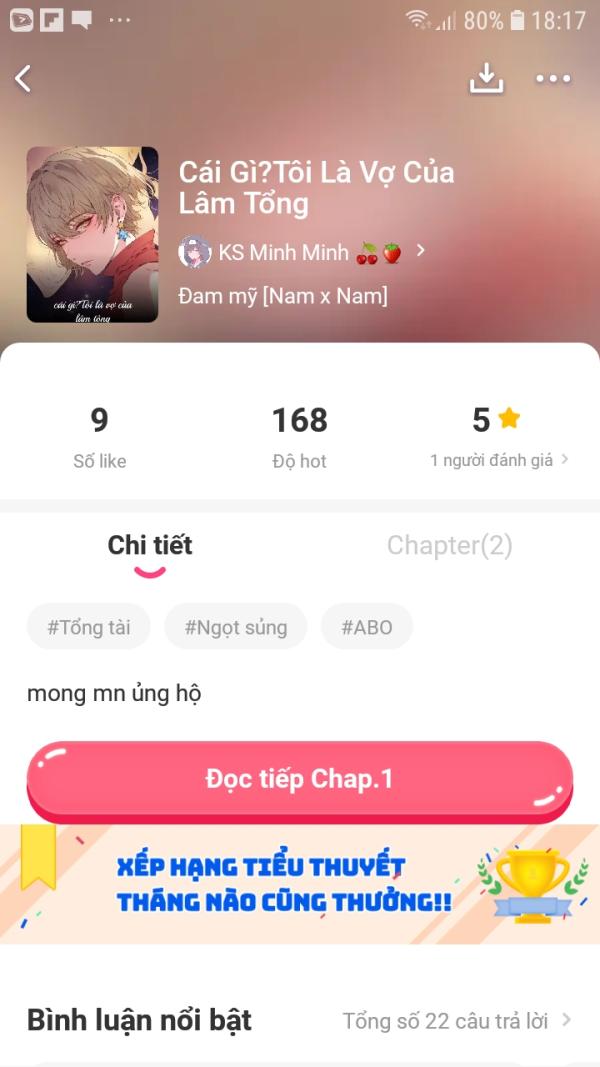Tap the #Tổng tài tag chip
The image size is (600, 1067).
pyautogui.click(x=89, y=627)
